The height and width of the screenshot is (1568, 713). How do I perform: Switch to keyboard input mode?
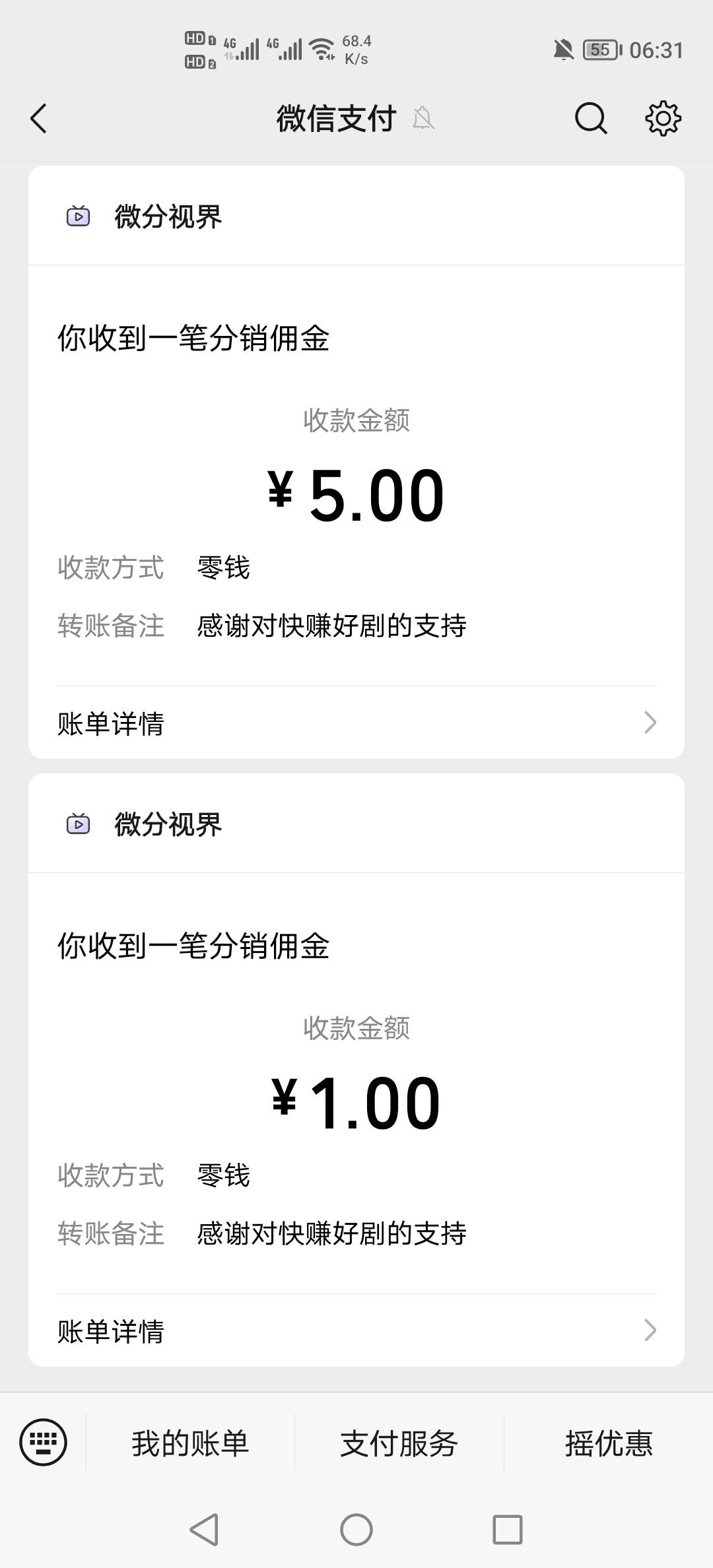coord(44,1442)
